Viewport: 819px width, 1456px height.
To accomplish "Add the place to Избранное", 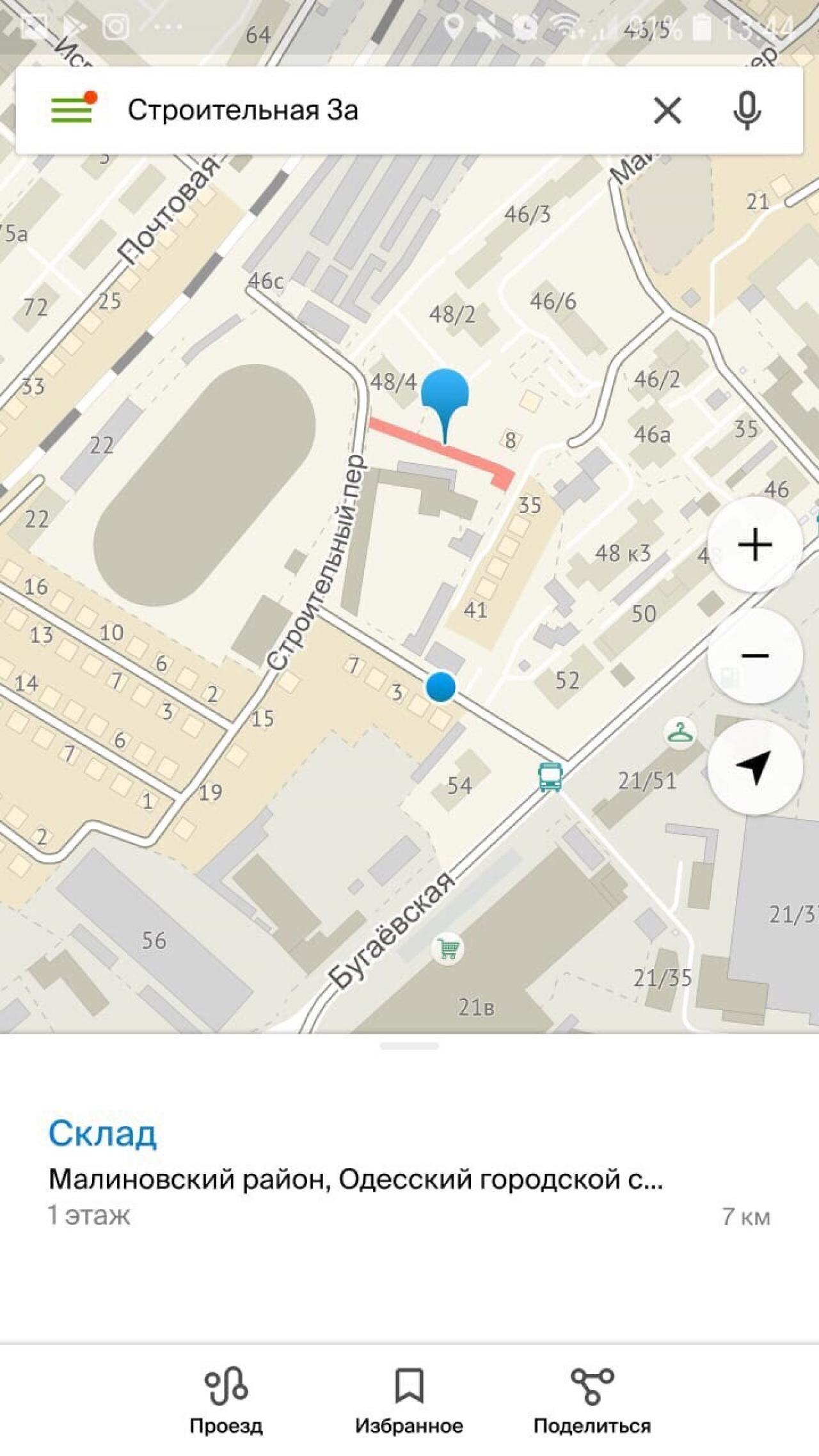I will 409,1401.
